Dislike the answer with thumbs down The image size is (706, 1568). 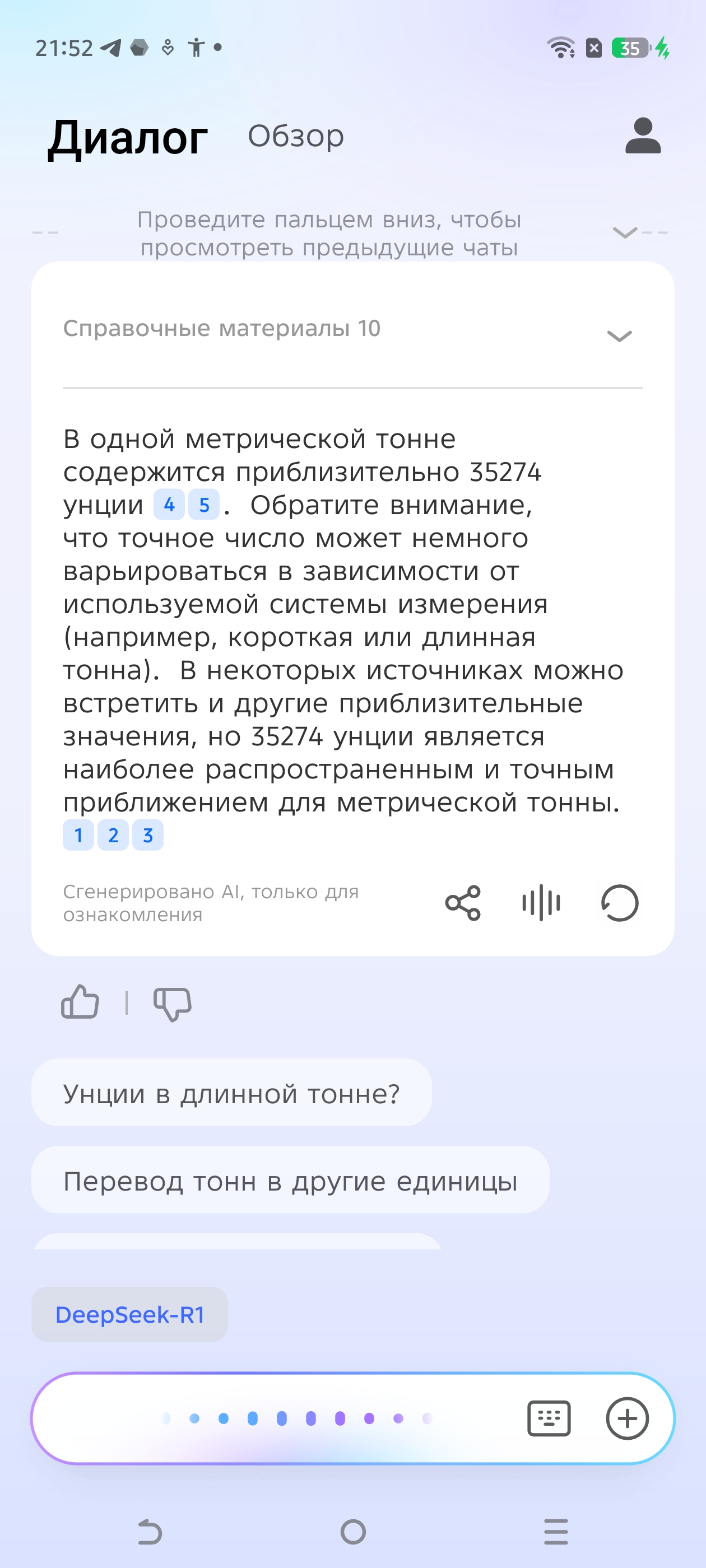pos(173,1004)
